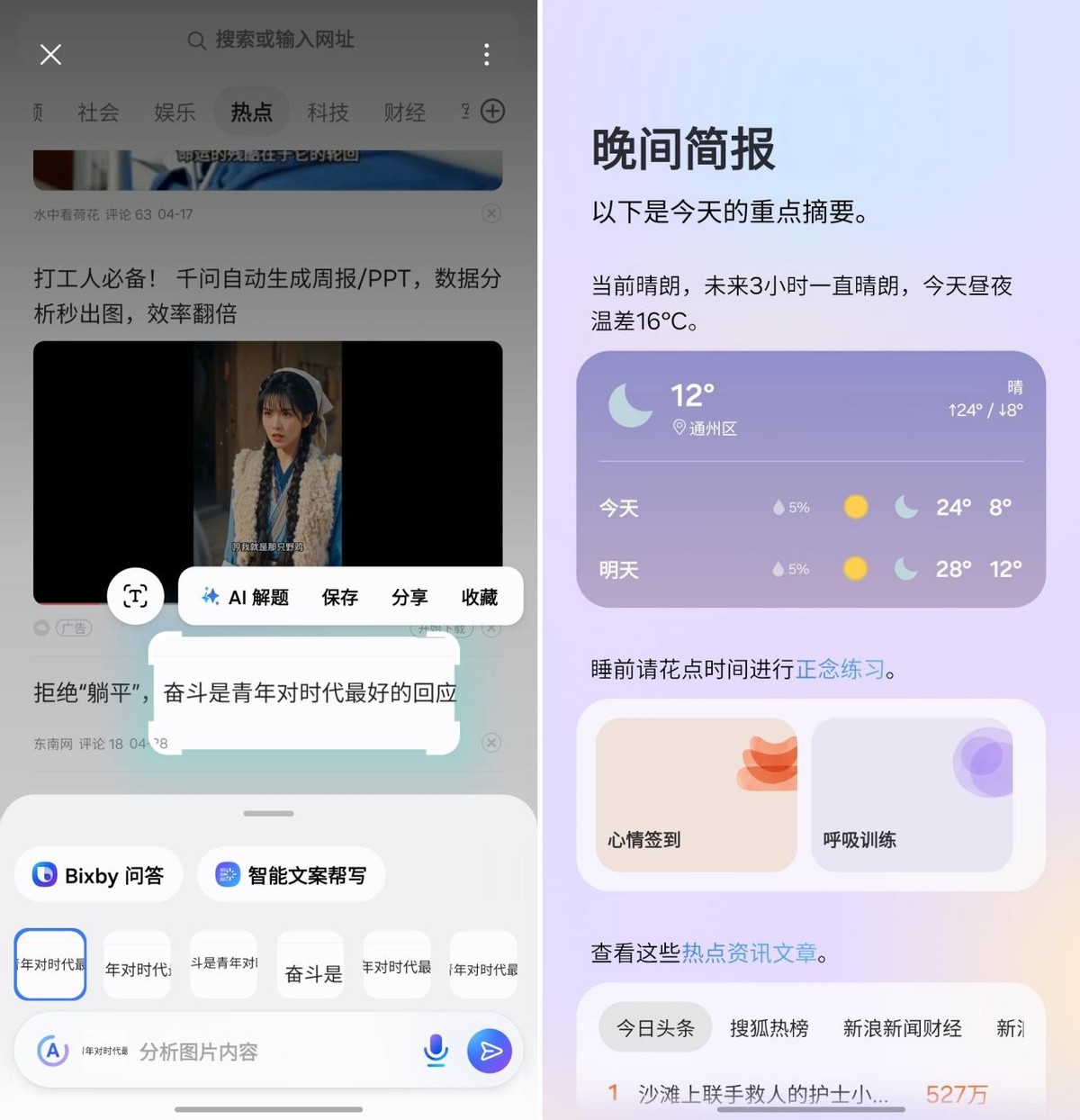Switch to the 搜狐热榜 tab
Viewport: 1080px width, 1120px height.
[x=769, y=1027]
